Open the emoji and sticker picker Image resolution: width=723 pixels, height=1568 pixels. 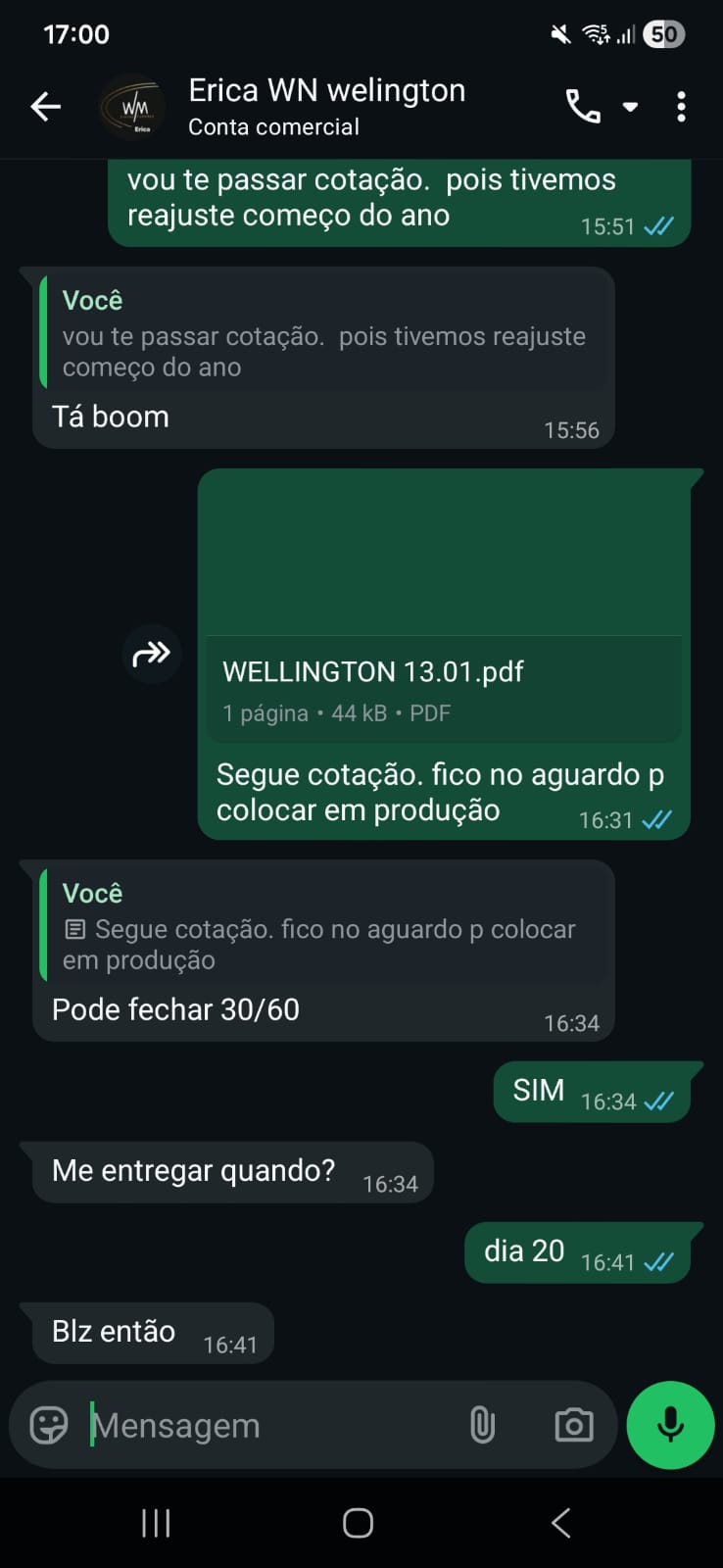tap(49, 1425)
